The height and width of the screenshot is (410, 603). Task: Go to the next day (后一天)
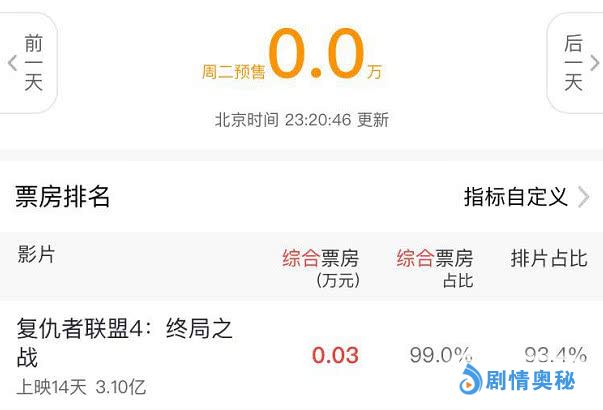[x=575, y=62]
